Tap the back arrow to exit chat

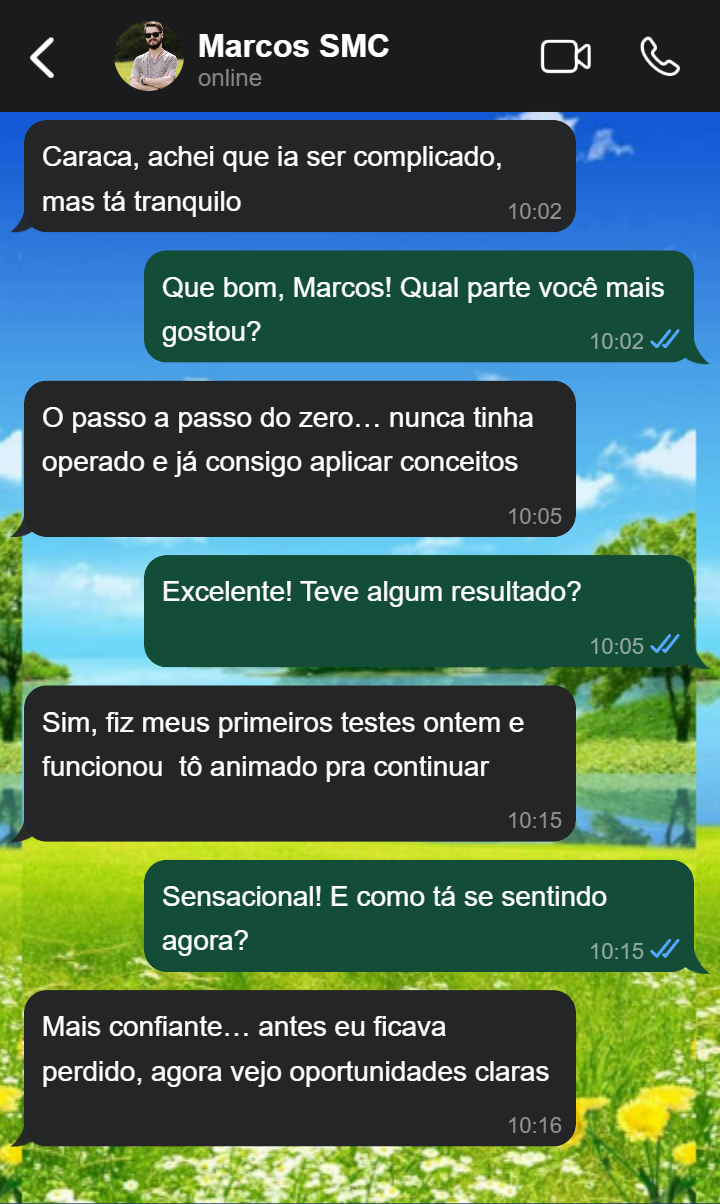[40, 56]
